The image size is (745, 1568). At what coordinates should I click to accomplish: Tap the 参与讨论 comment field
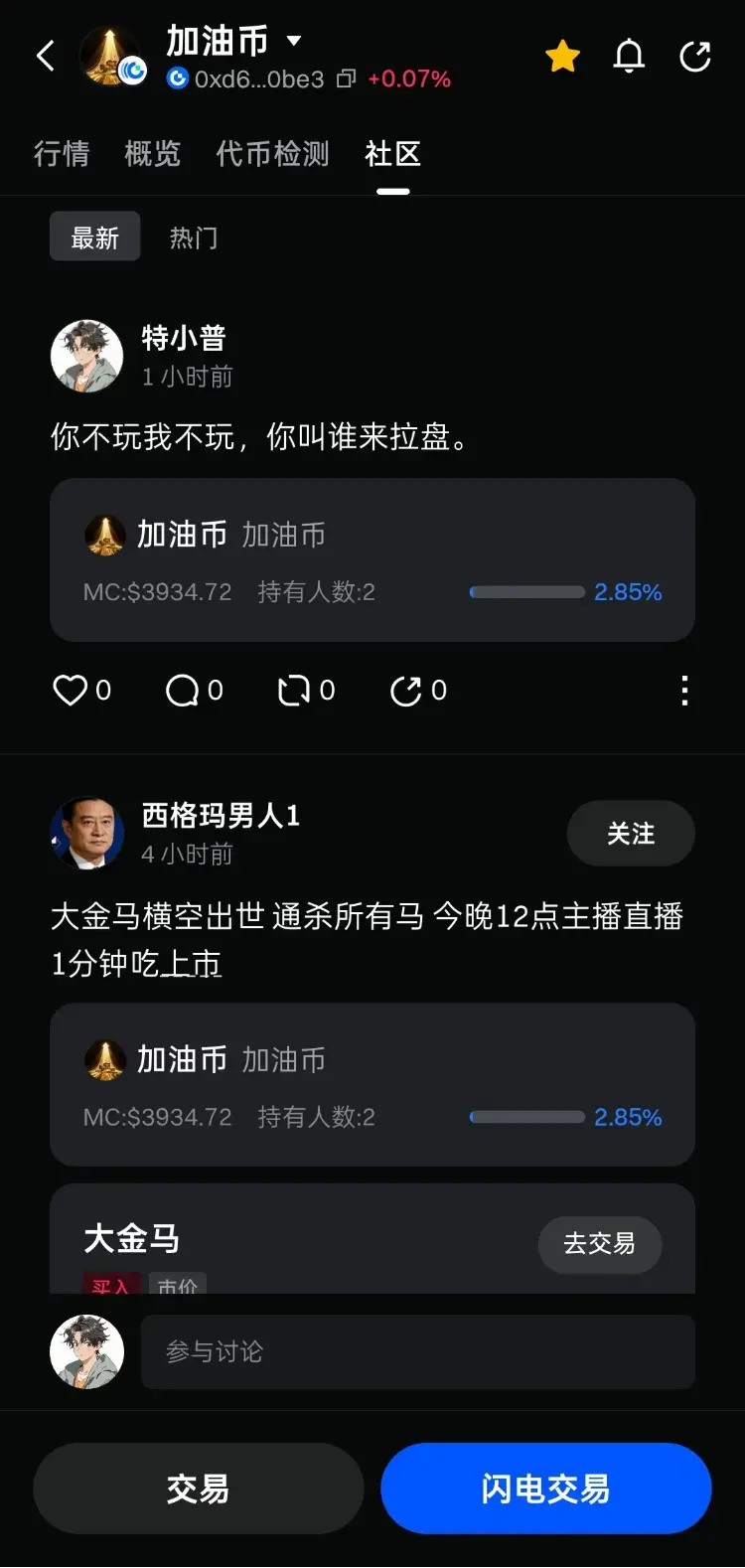pyautogui.click(x=417, y=1351)
